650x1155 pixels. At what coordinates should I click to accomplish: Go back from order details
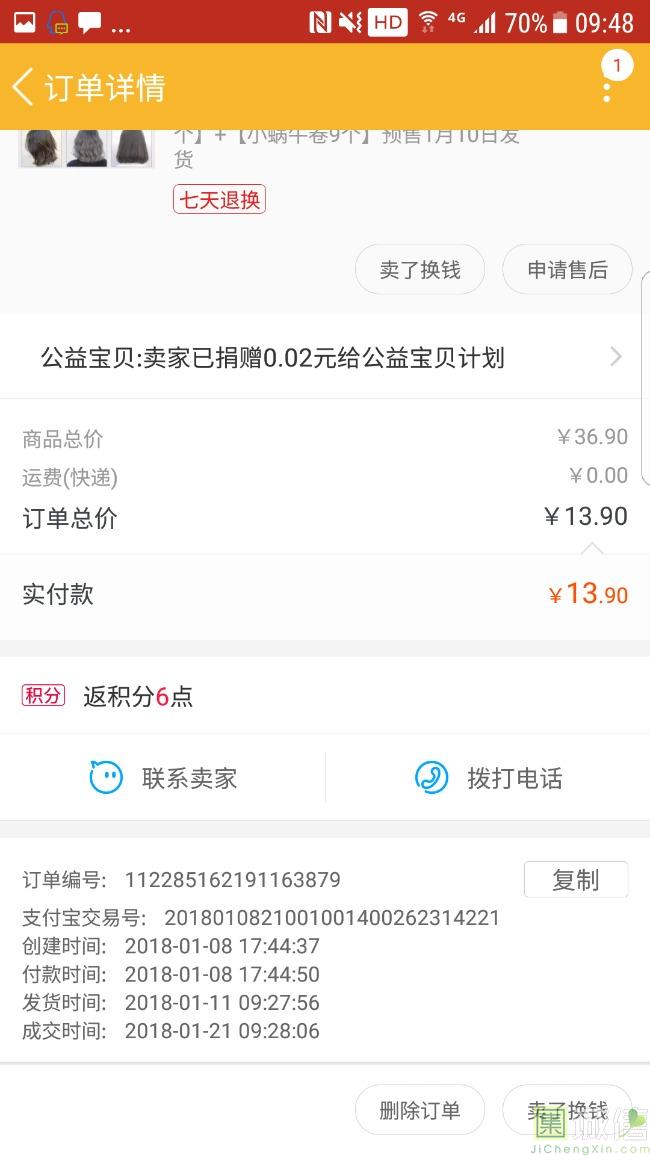pyautogui.click(x=24, y=87)
